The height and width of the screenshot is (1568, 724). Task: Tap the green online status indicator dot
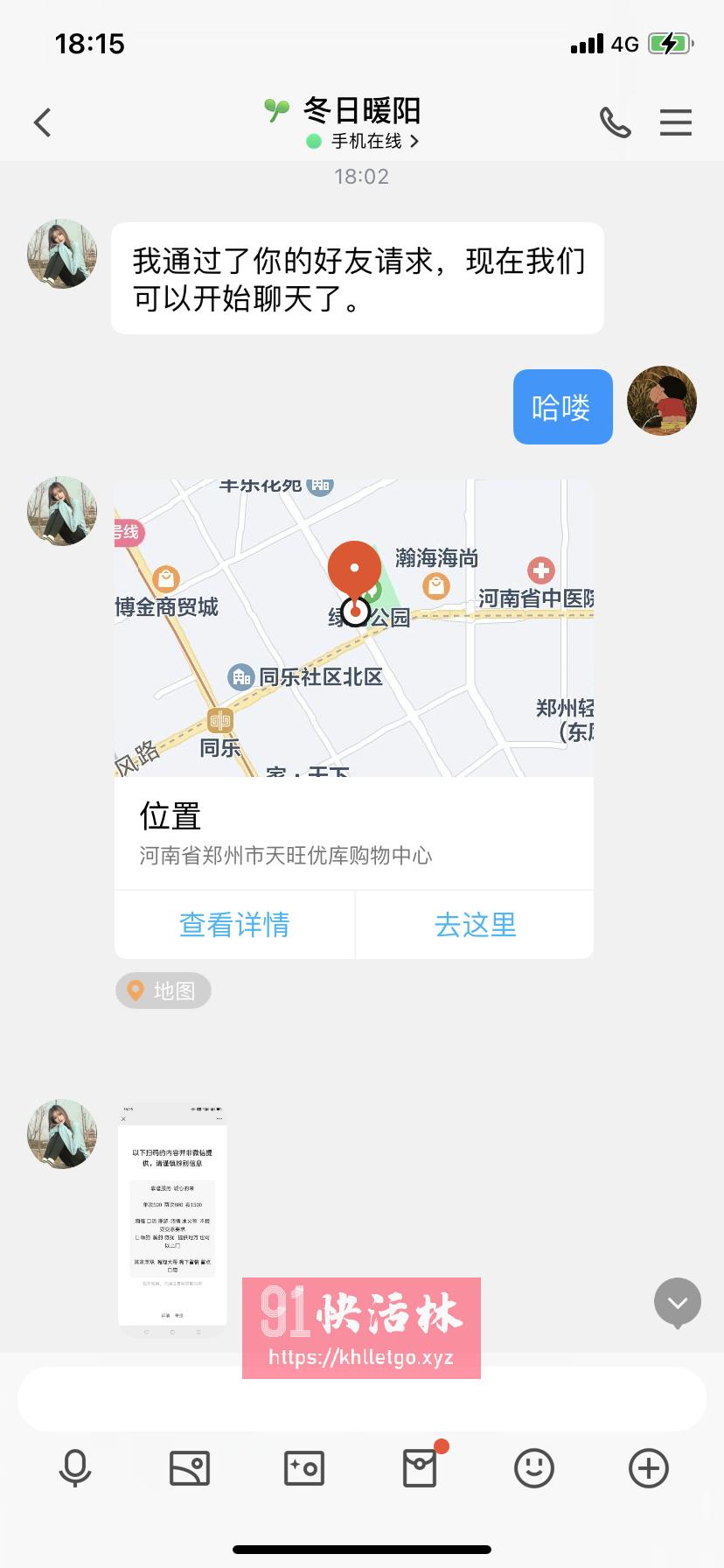[312, 140]
